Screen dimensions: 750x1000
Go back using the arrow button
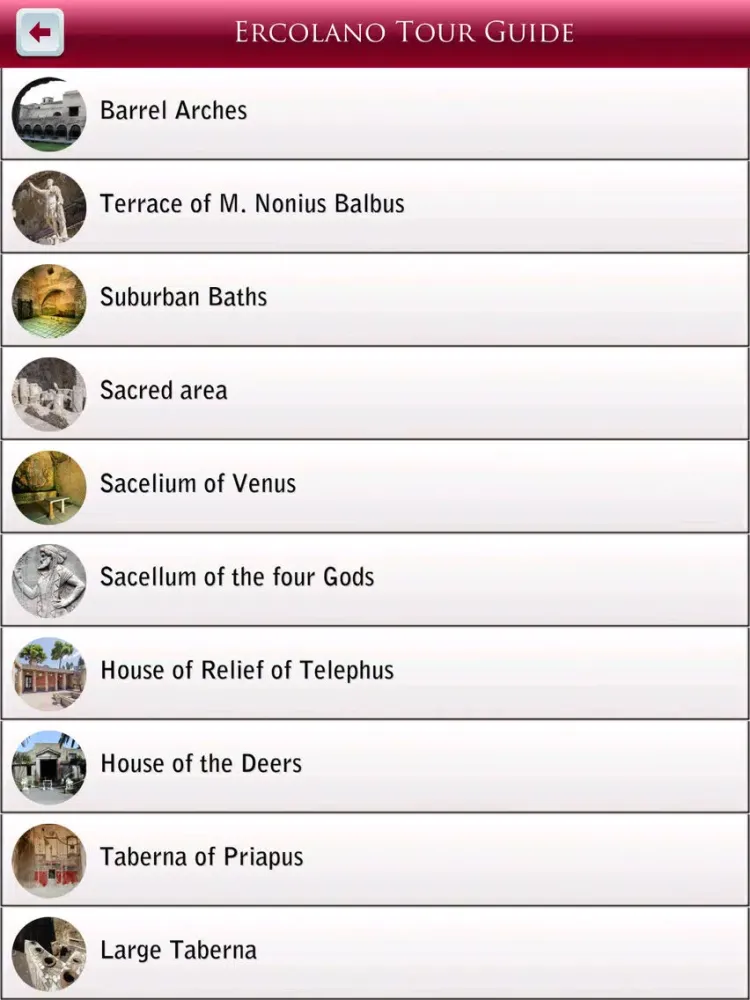pos(40,33)
